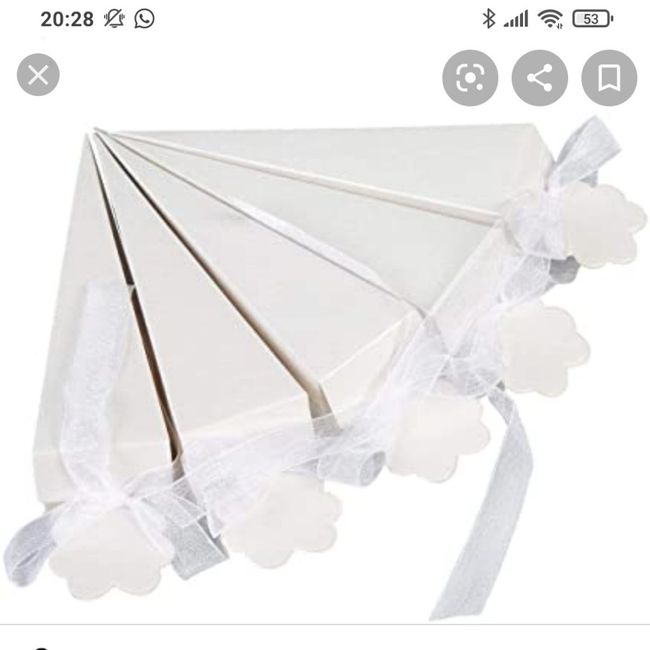Image resolution: width=650 pixels, height=650 pixels.
Task: Close the image viewer
Action: click(38, 75)
